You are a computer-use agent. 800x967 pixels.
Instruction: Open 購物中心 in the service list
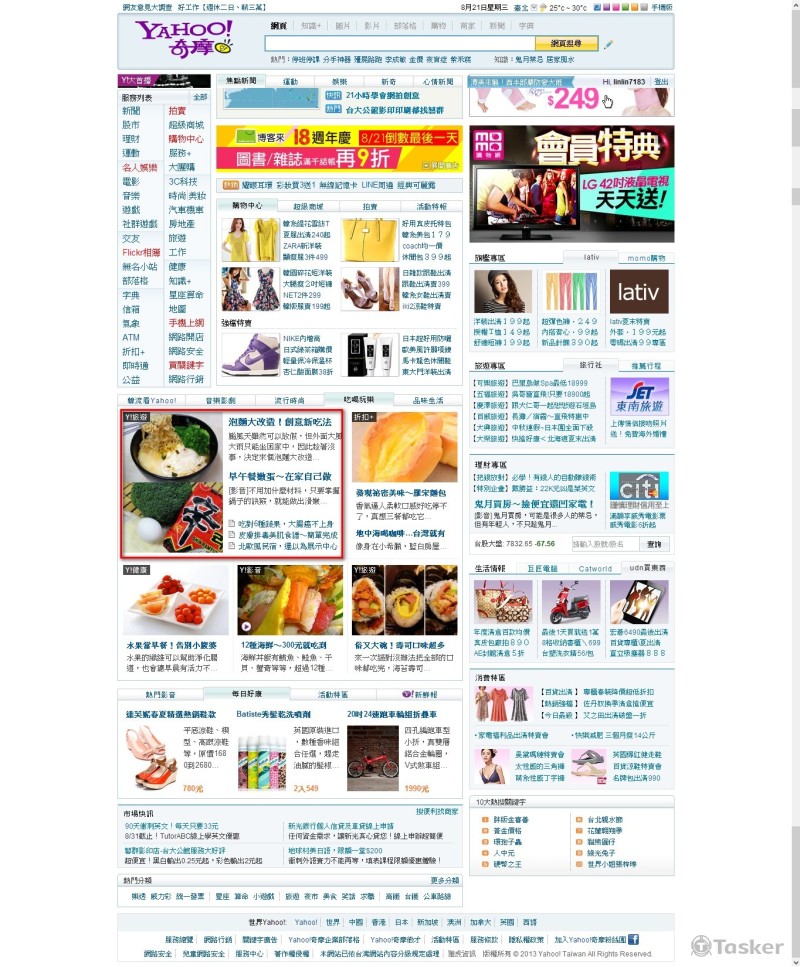pyautogui.click(x=186, y=139)
